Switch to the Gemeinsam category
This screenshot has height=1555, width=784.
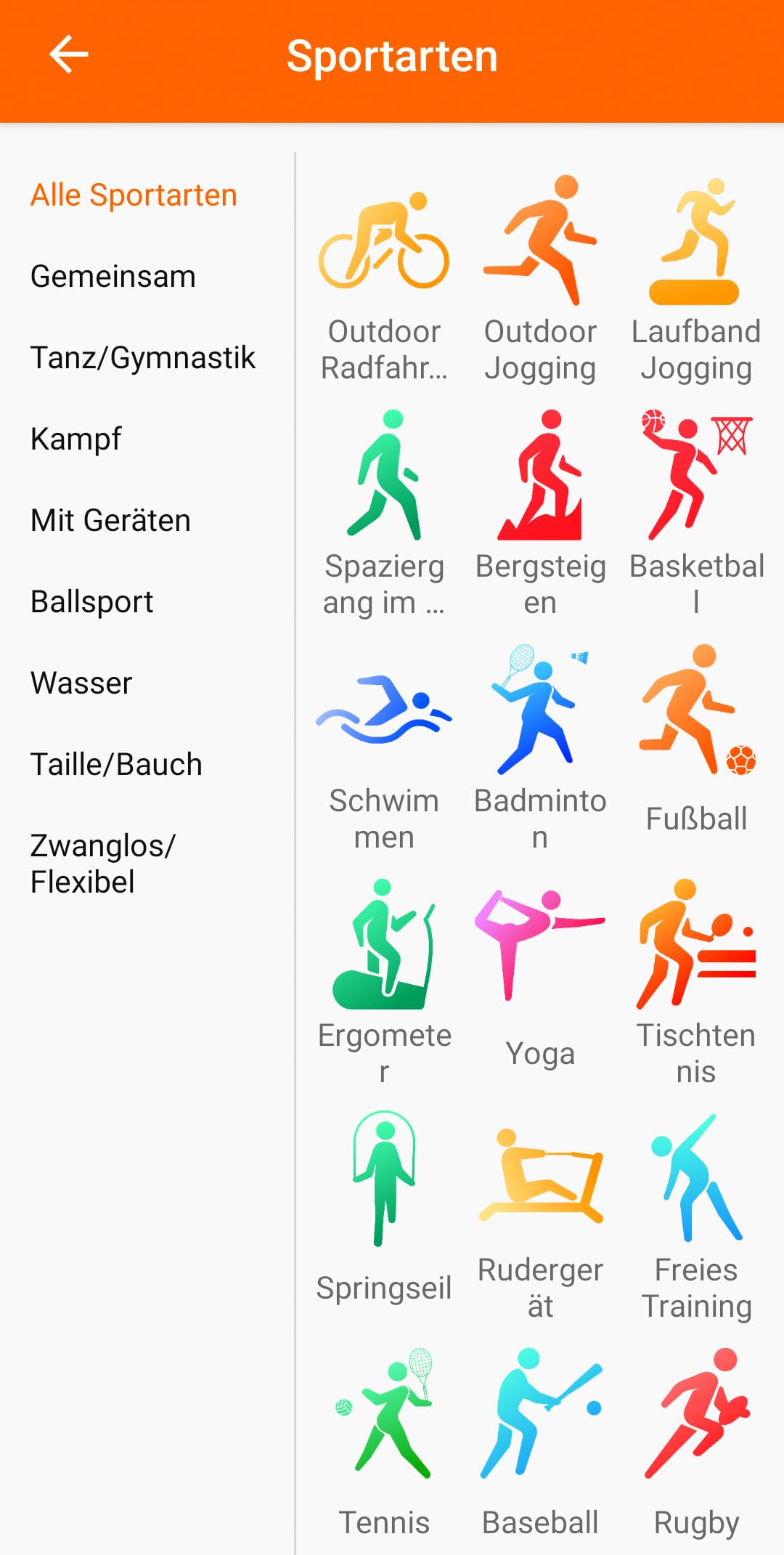pos(113,277)
